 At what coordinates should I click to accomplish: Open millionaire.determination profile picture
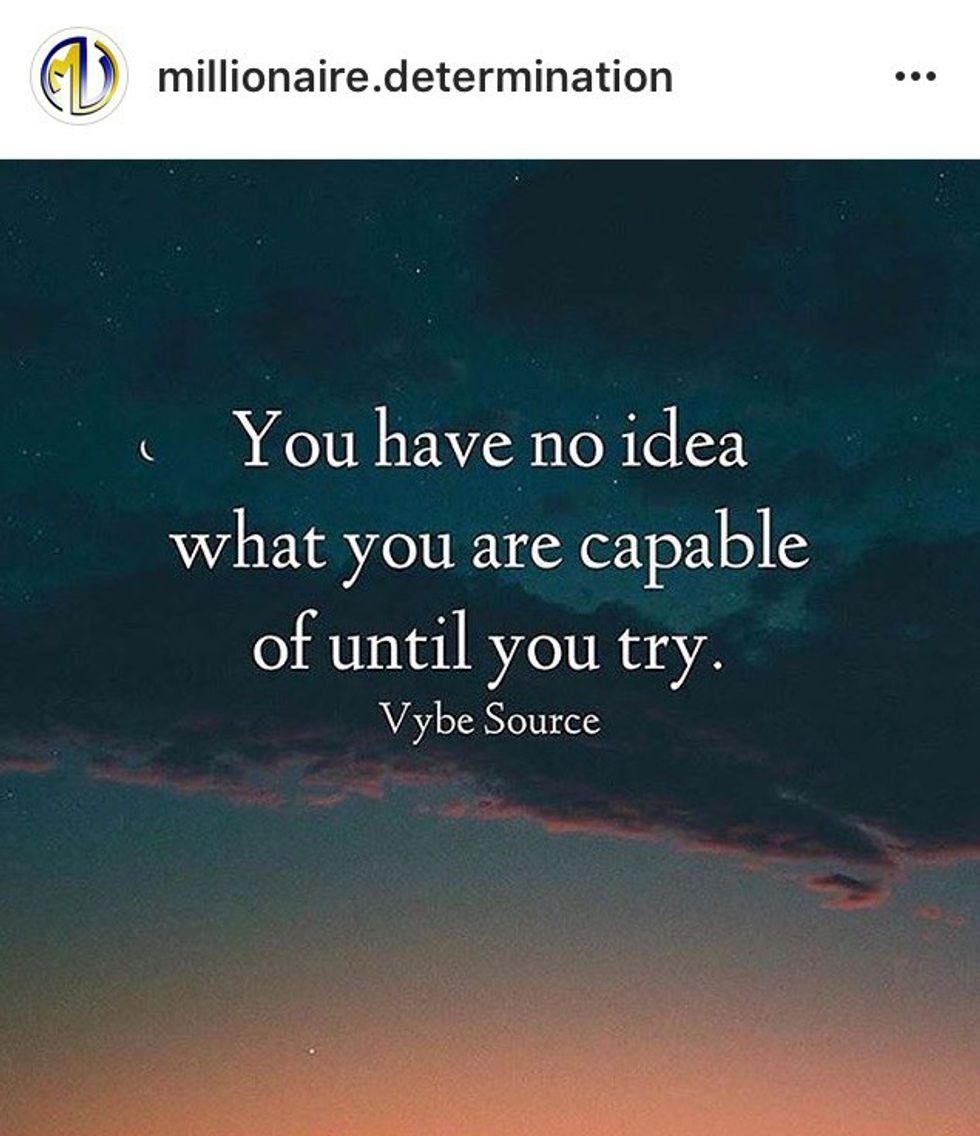(79, 76)
